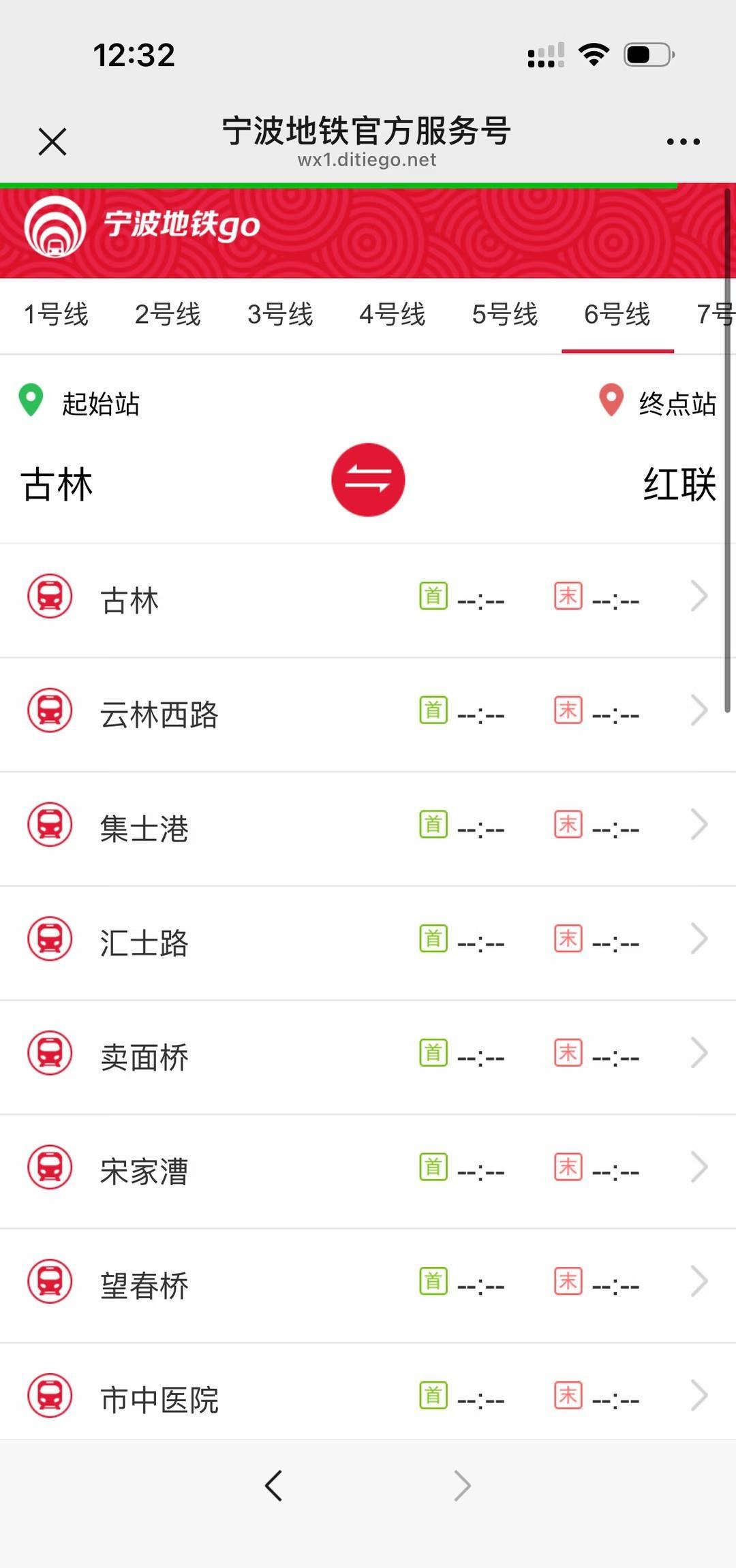
Task: Select the 市中医院 station row
Action: 368,1398
